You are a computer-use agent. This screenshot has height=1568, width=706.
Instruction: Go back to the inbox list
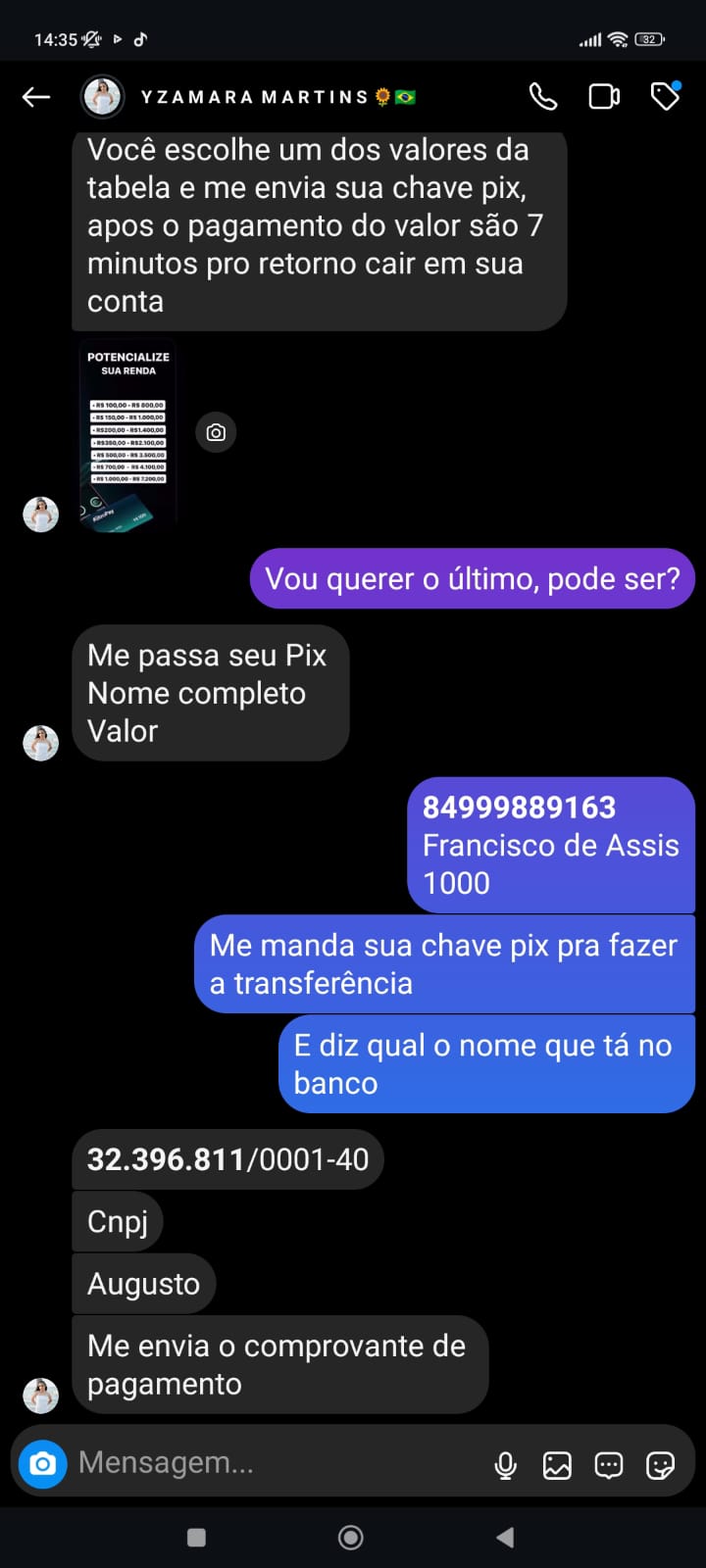pos(36,96)
